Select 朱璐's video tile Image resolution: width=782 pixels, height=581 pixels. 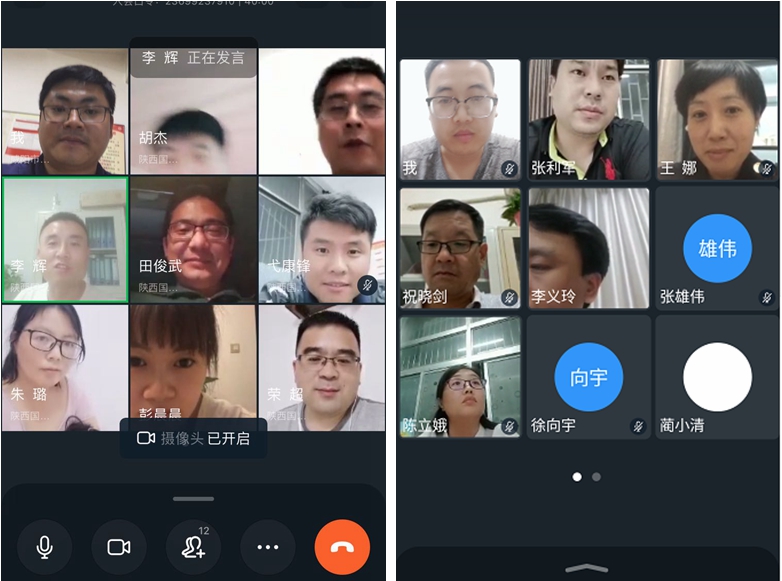[x=65, y=368]
